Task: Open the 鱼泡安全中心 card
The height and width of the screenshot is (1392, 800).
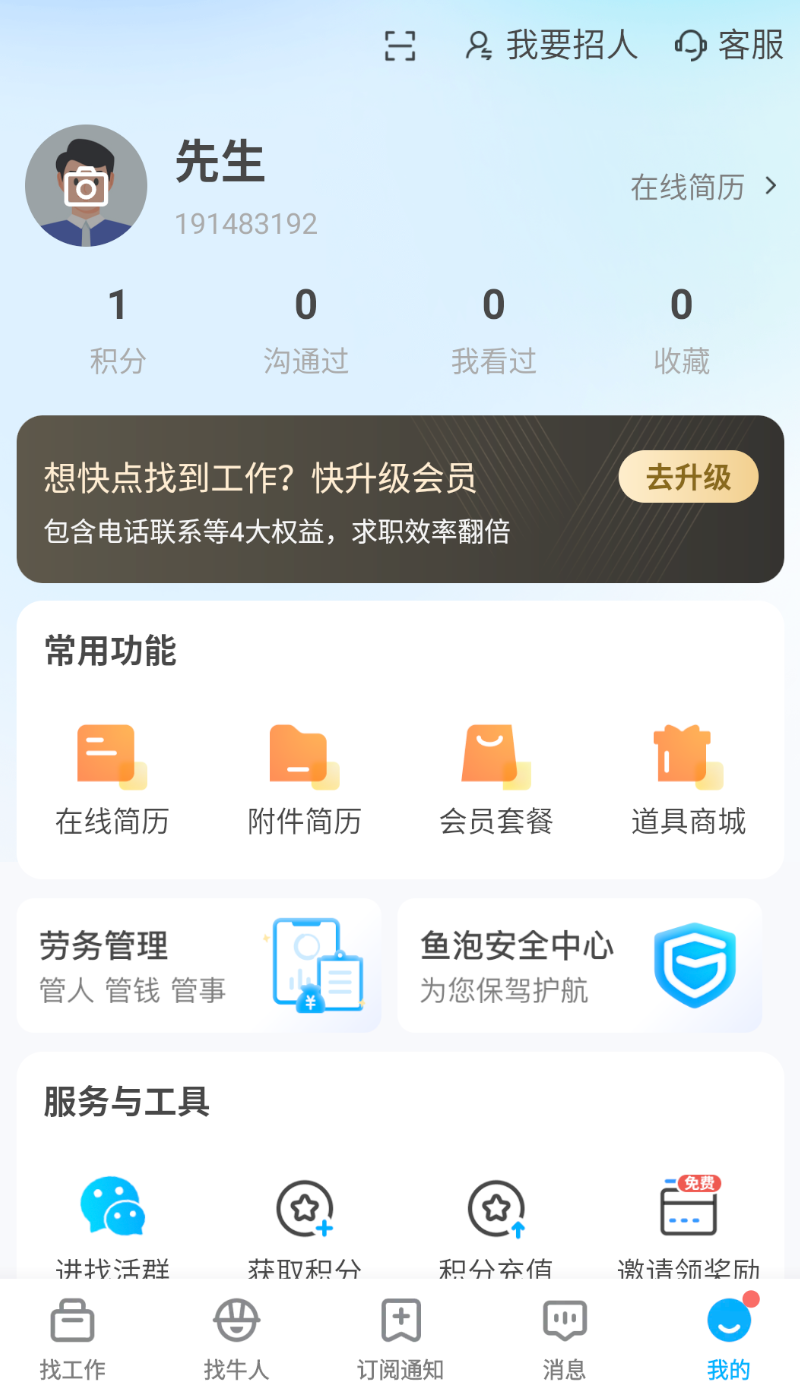Action: click(580, 965)
